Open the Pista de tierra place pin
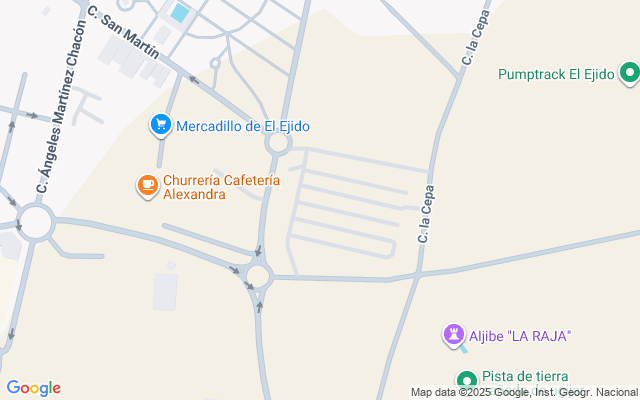This screenshot has height=400, width=640. click(467, 380)
